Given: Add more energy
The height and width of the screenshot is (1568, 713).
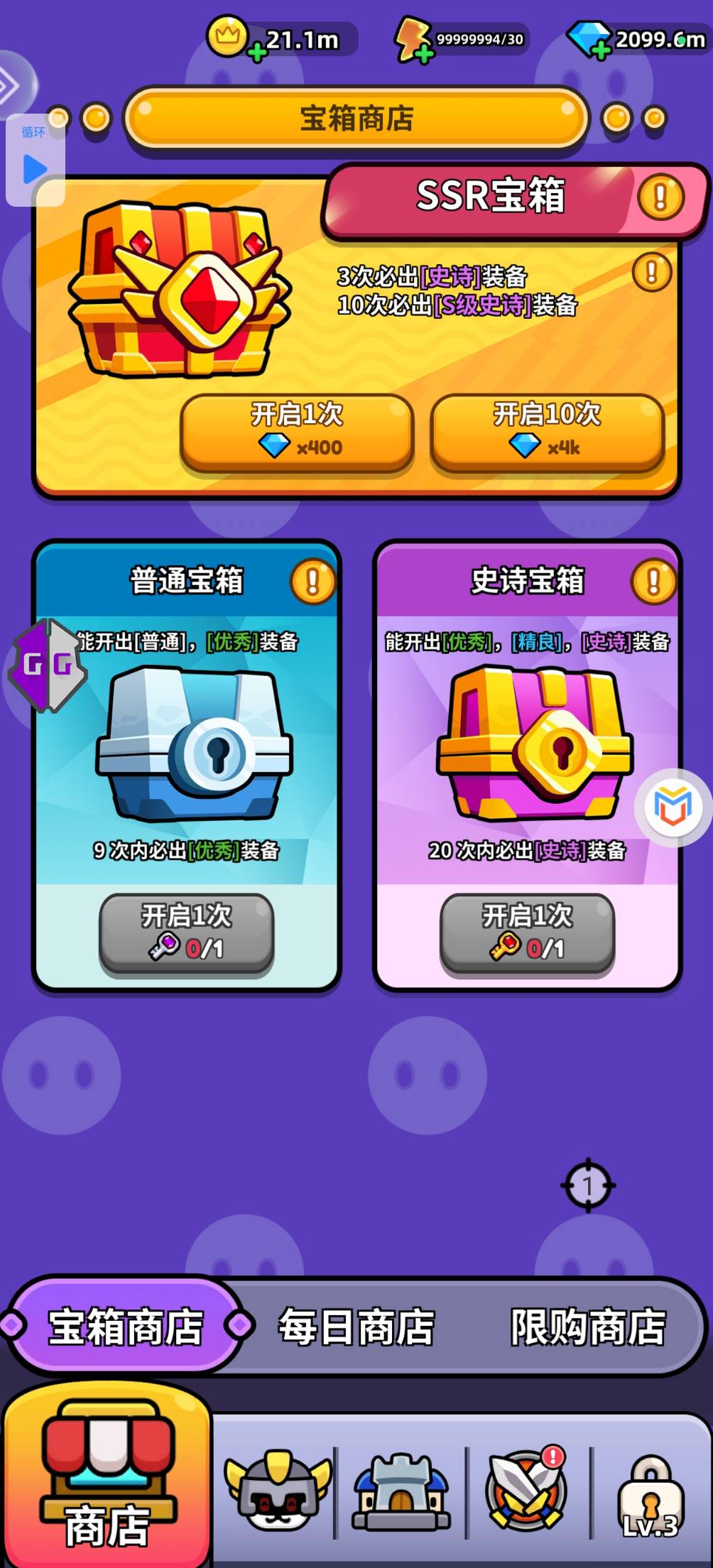Looking at the screenshot, I should (x=424, y=53).
